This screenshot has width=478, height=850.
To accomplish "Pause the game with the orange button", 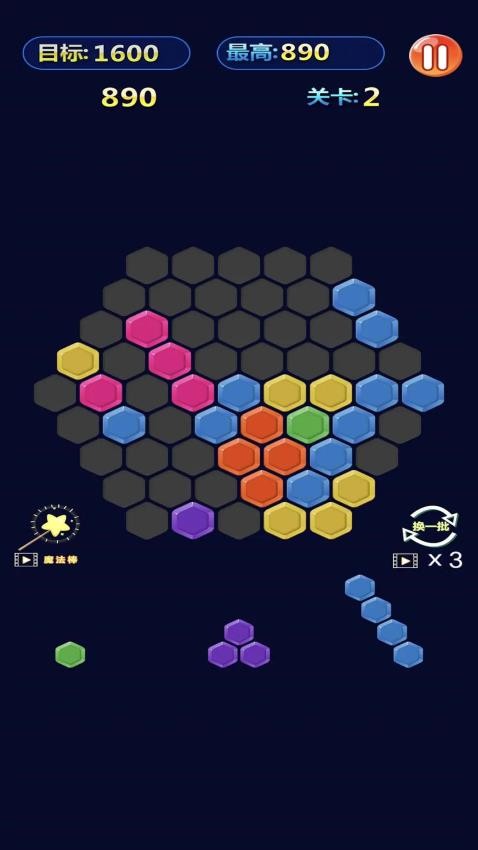I will click(435, 55).
